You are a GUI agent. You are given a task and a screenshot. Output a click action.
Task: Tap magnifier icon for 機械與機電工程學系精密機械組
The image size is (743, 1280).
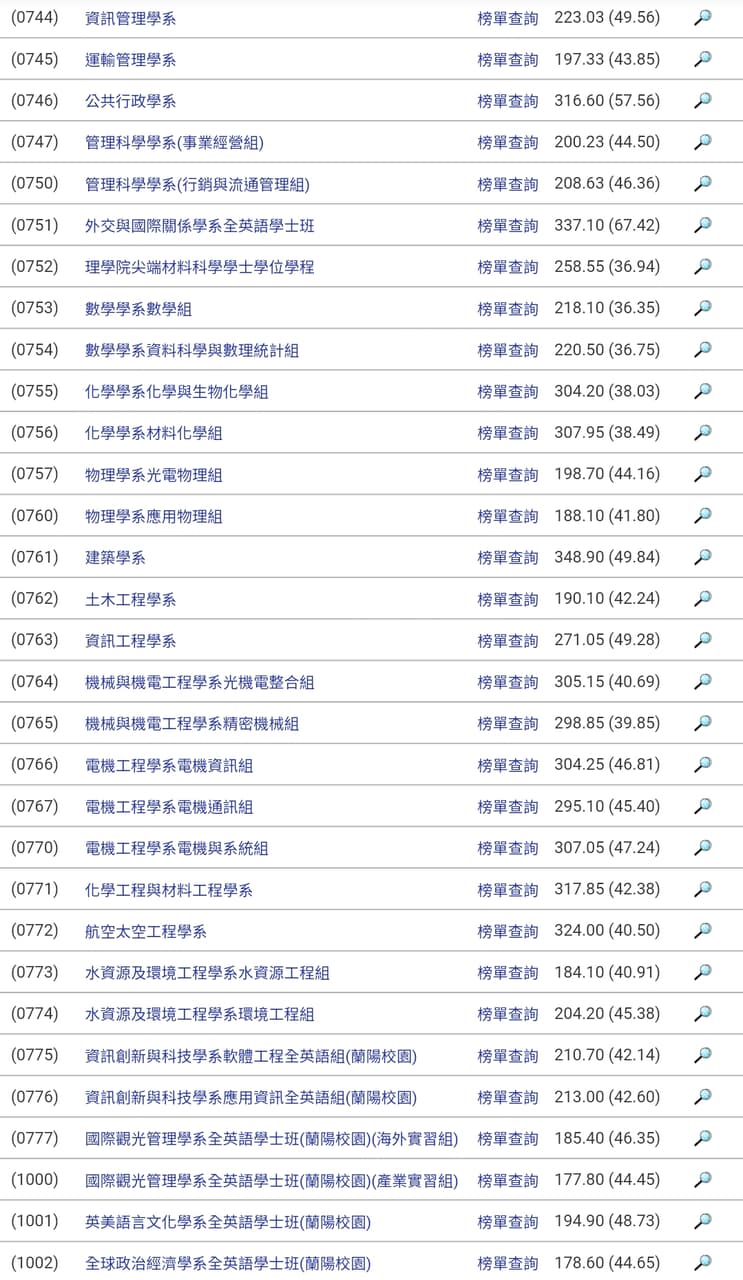click(x=703, y=723)
